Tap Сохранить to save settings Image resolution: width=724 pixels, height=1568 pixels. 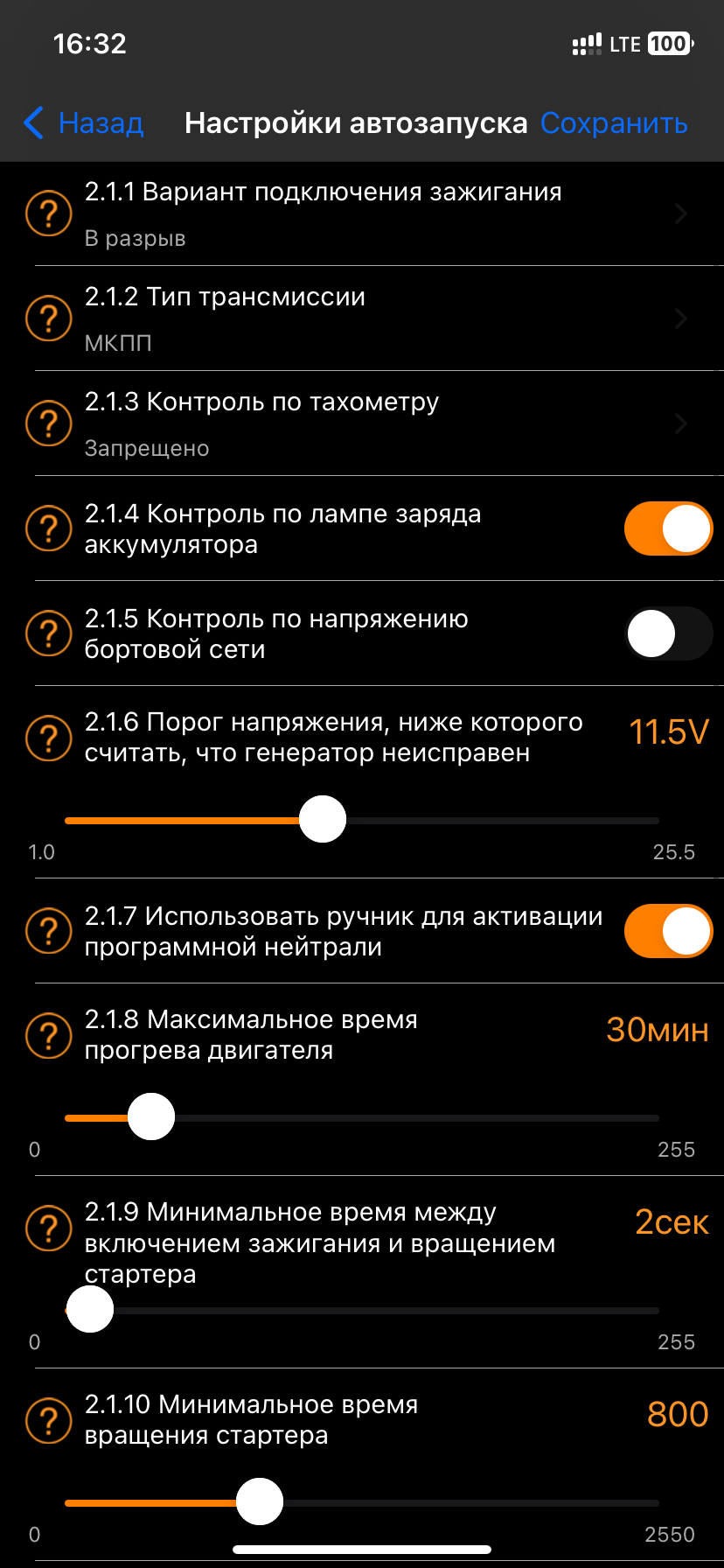coord(614,123)
